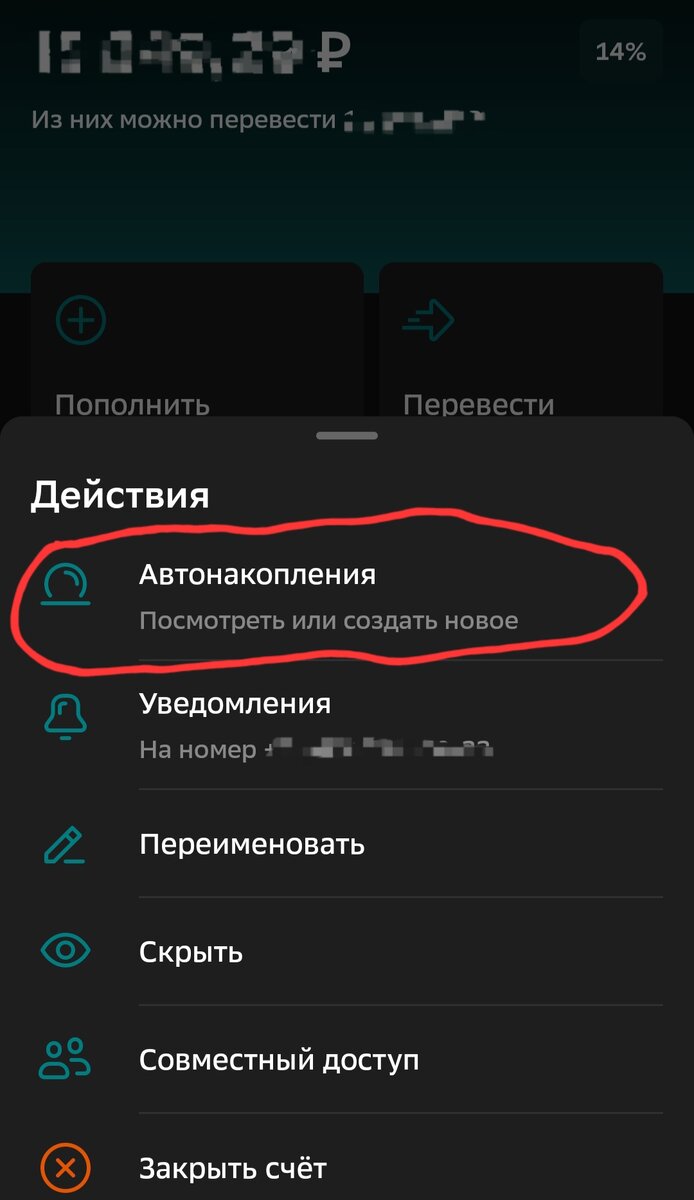Open the Автонакопления row
The image size is (694, 1200).
click(x=330, y=596)
